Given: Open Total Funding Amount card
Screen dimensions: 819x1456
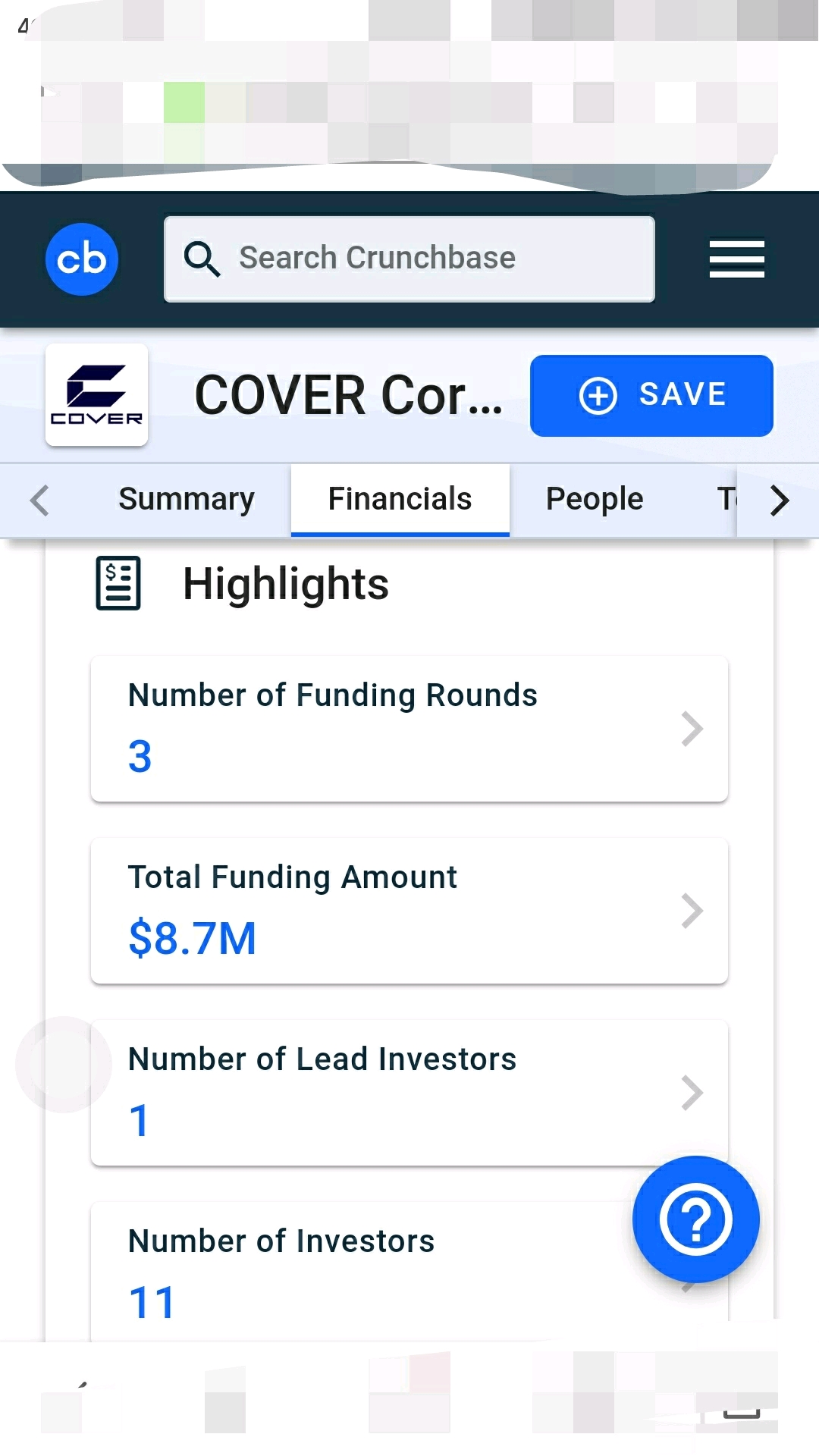Looking at the screenshot, I should 409,911.
